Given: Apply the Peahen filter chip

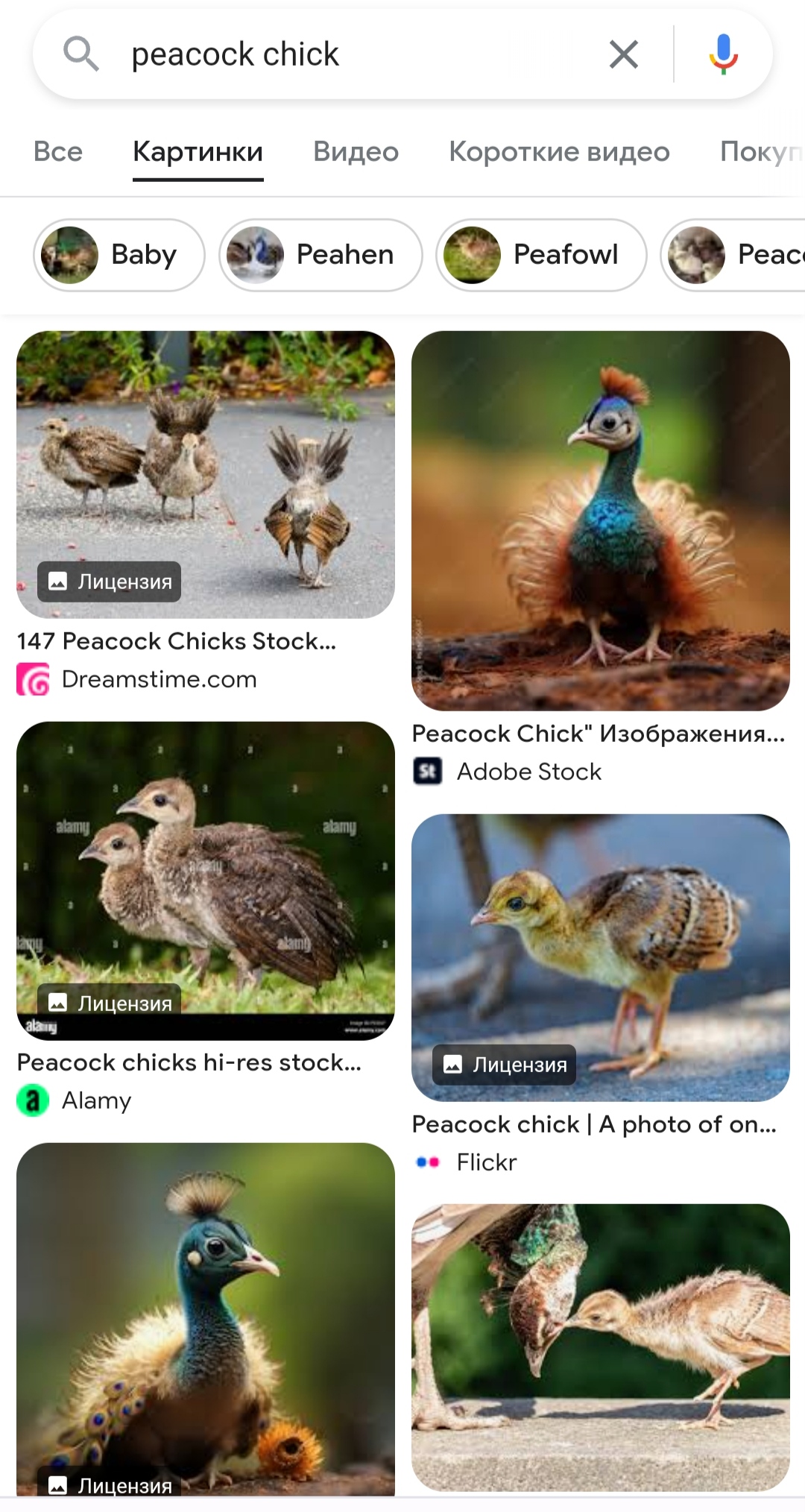Looking at the screenshot, I should 321,255.
